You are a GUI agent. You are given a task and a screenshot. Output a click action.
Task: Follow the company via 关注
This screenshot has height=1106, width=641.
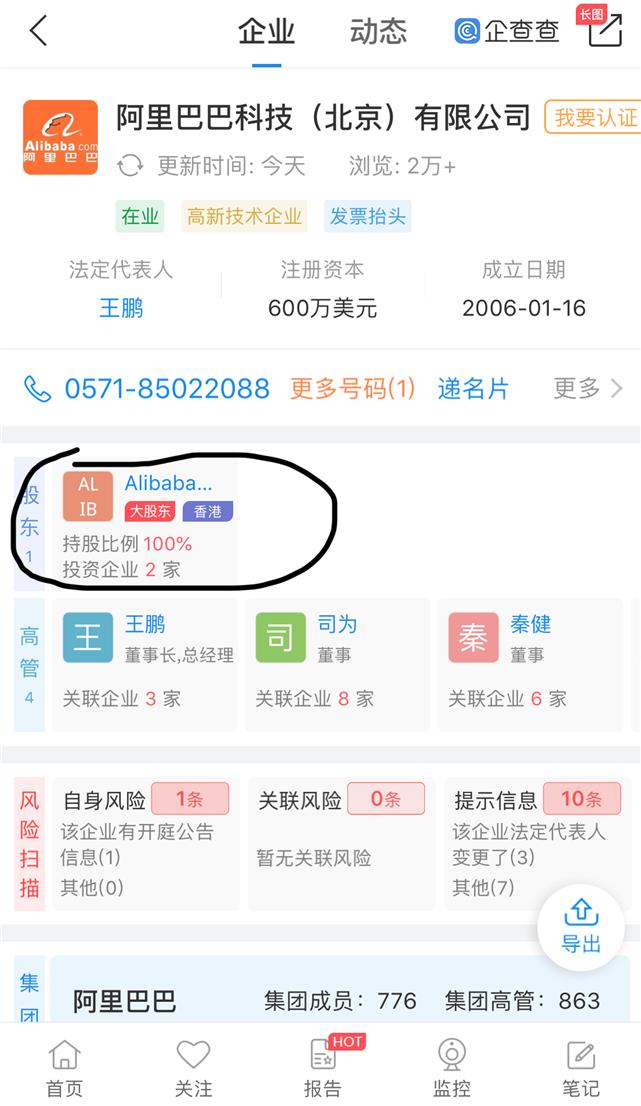click(193, 1067)
